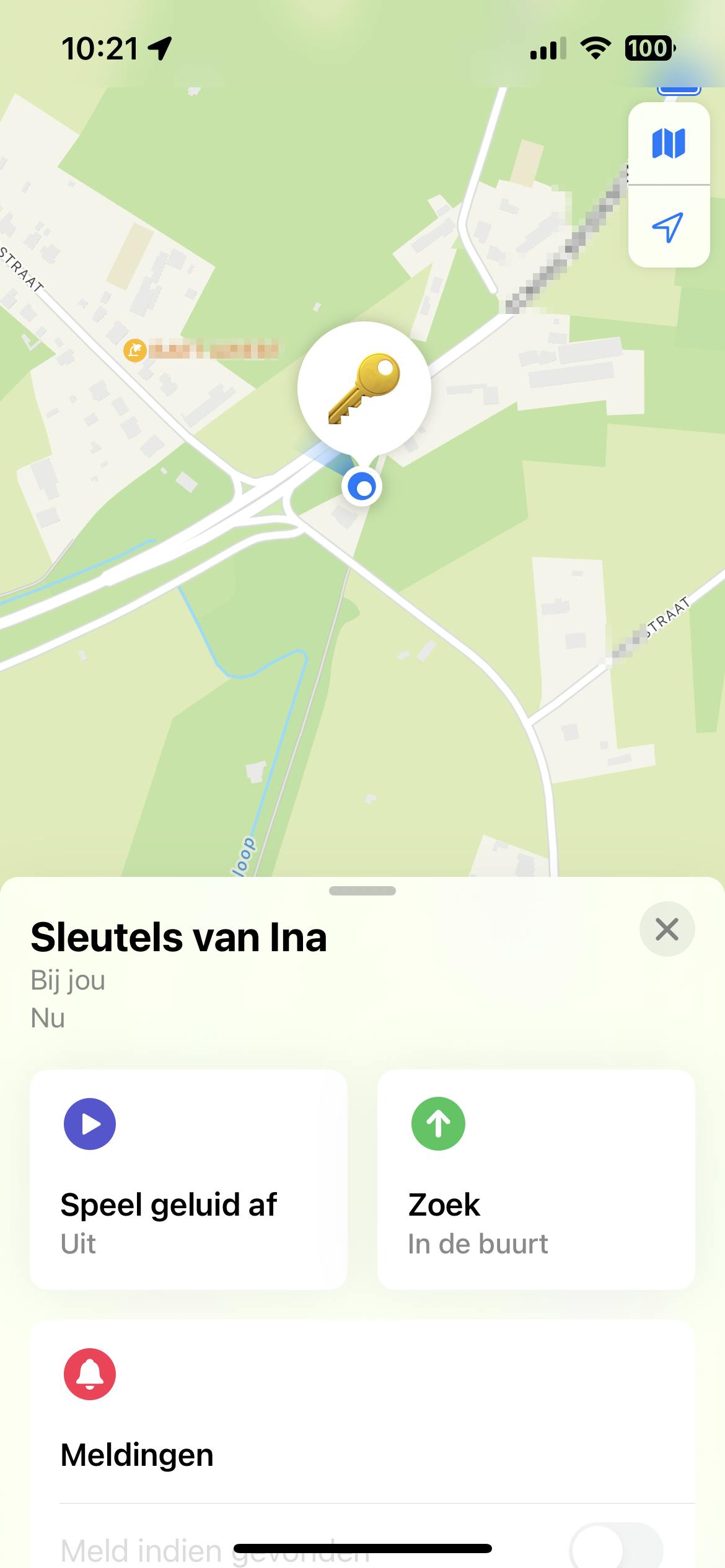Toggle the Meld indien gevonden switch
The width and height of the screenshot is (725, 1568).
point(616,1547)
